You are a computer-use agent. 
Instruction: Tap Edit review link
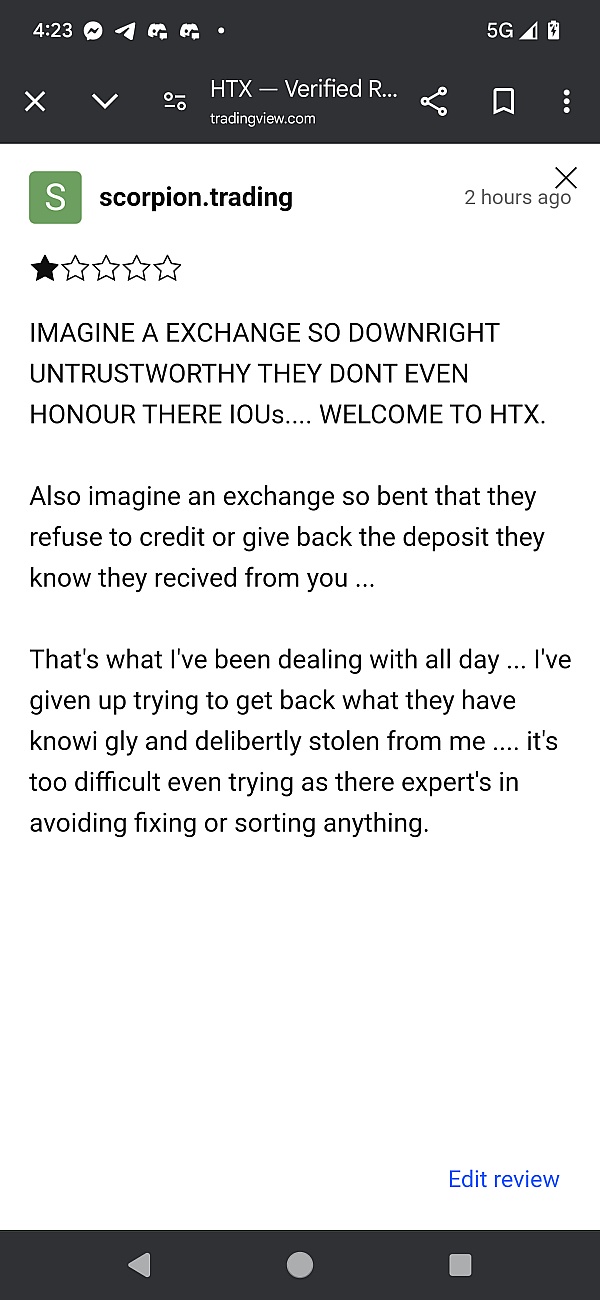(x=504, y=1179)
